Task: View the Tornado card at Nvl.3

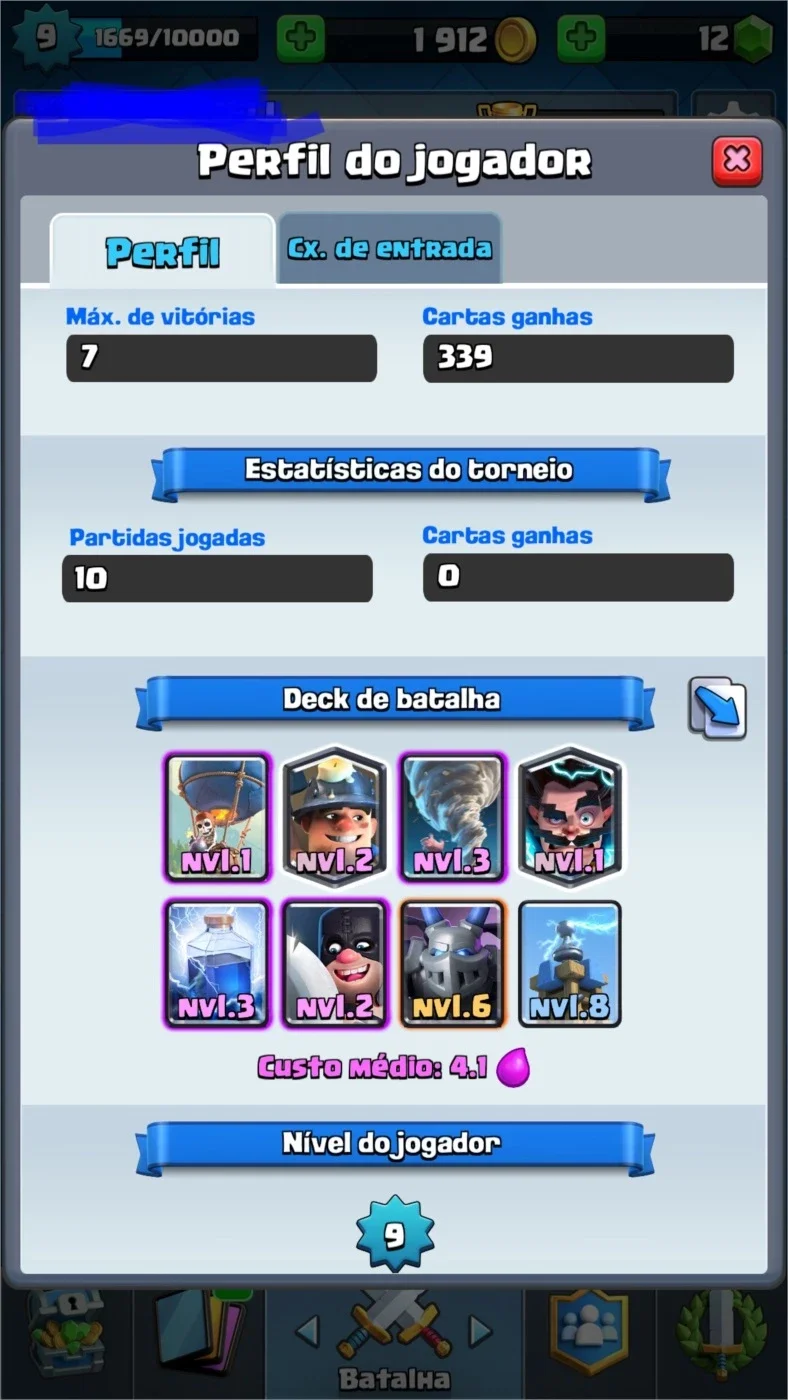Action: point(452,817)
